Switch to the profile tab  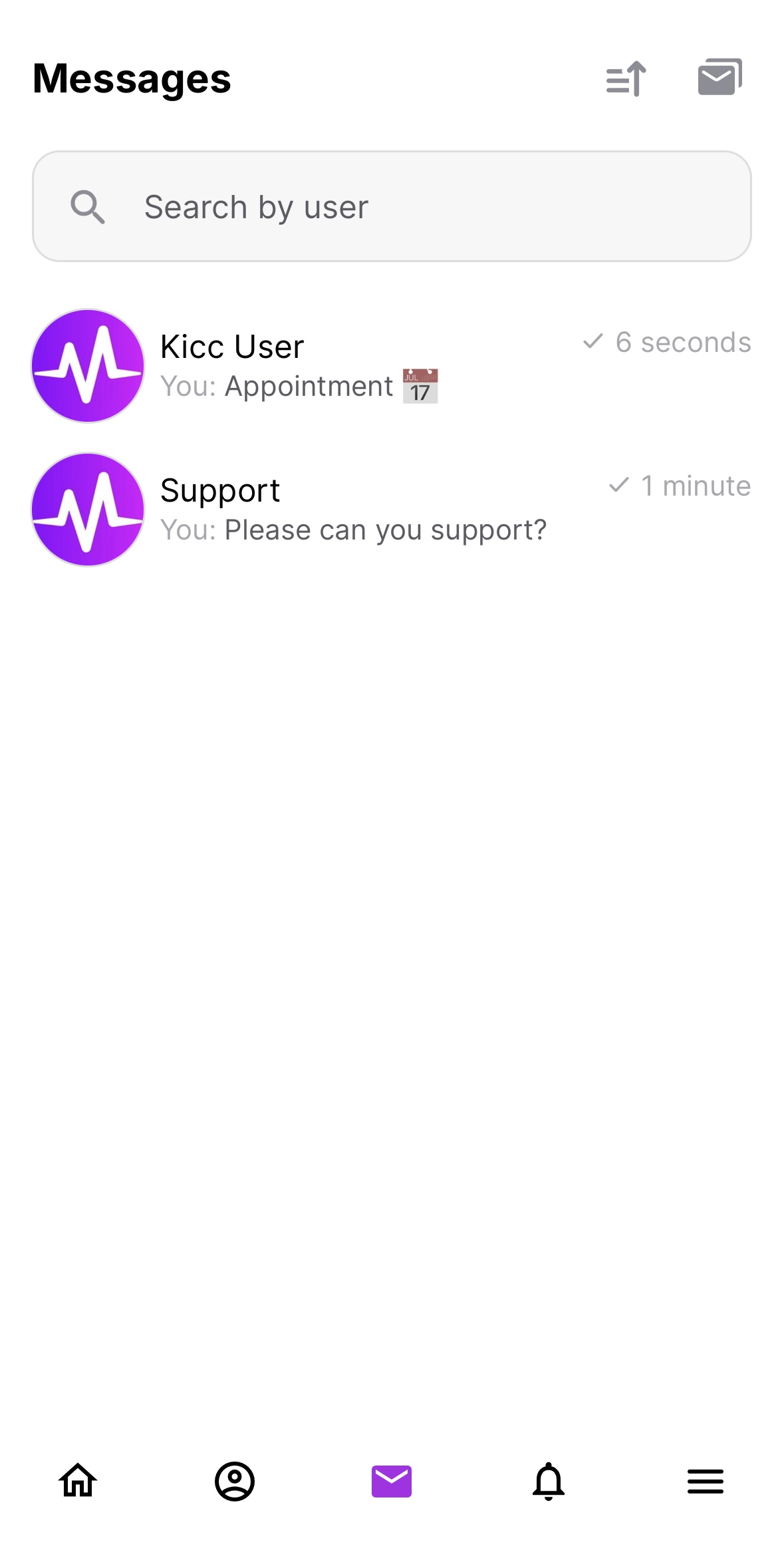pos(235,1481)
